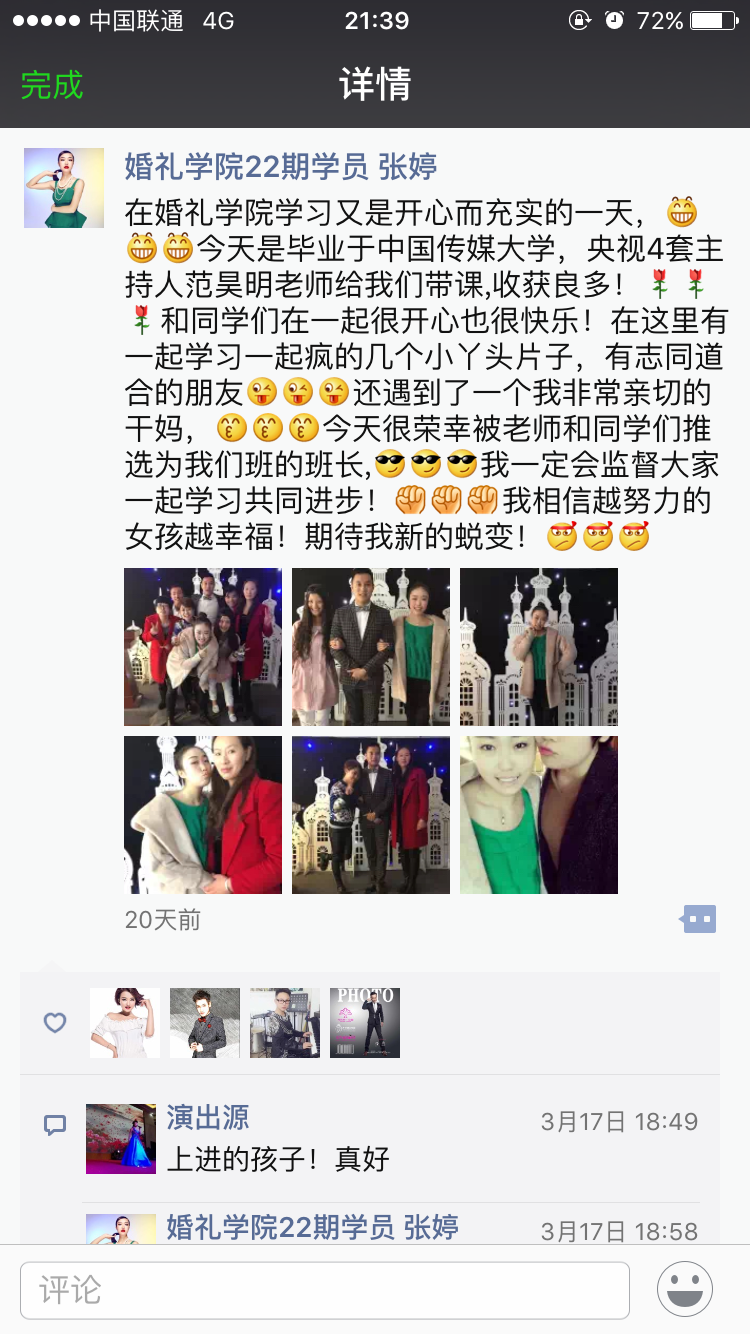Image resolution: width=750 pixels, height=1334 pixels.
Task: Tap the 评论 comment input field
Action: click(325, 1290)
